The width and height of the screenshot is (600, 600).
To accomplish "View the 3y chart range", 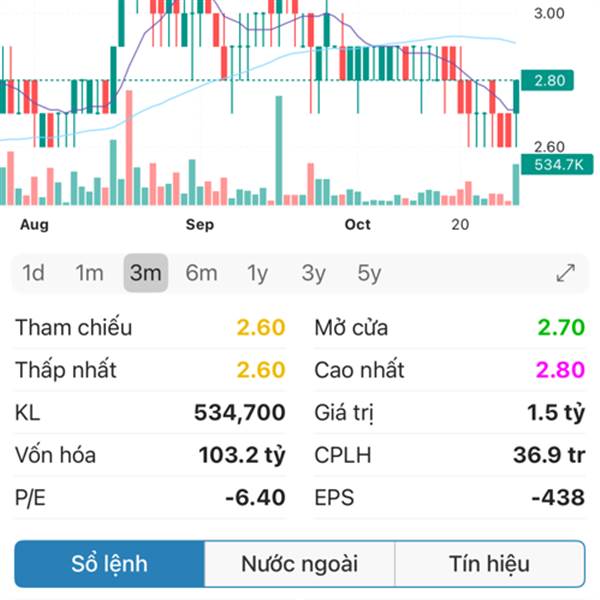I will tap(313, 273).
